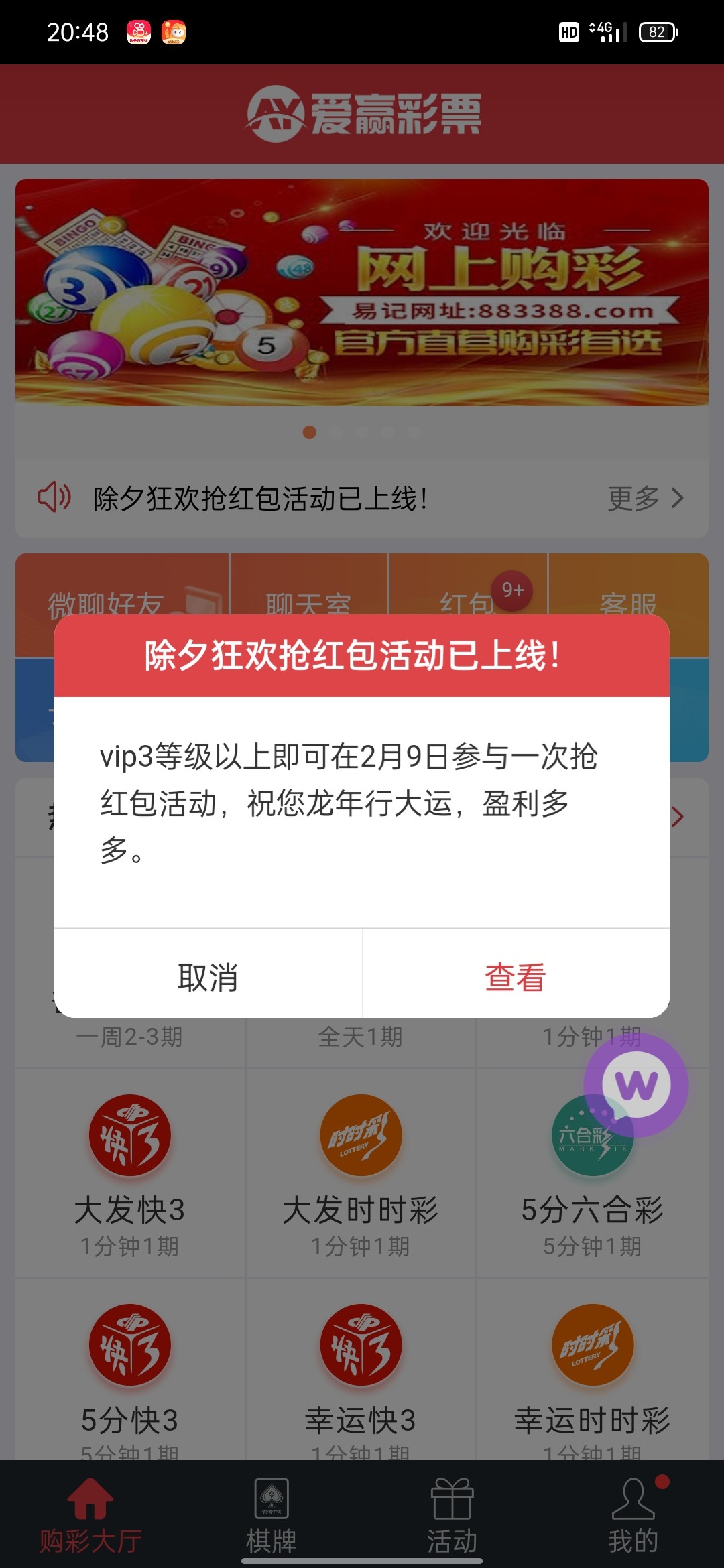The image size is (724, 1568).
Task: Contact 客服 customer service
Action: click(628, 596)
